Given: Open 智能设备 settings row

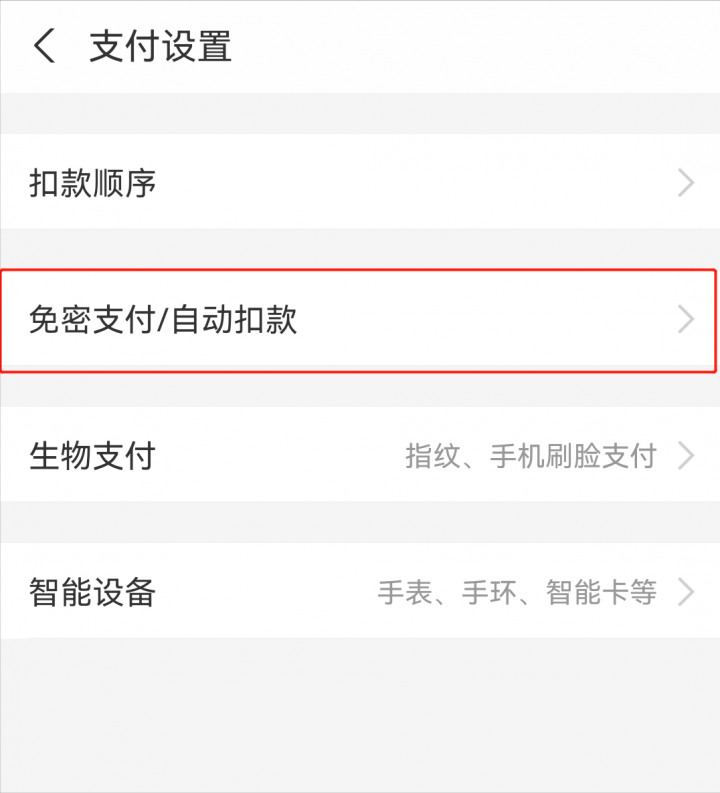Looking at the screenshot, I should point(360,592).
